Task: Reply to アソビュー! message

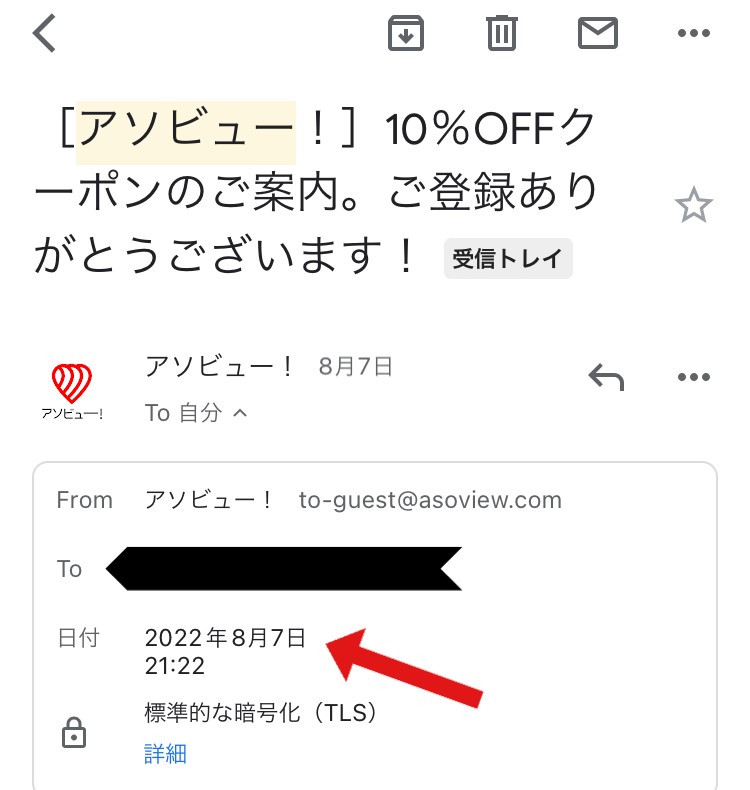Action: click(606, 377)
